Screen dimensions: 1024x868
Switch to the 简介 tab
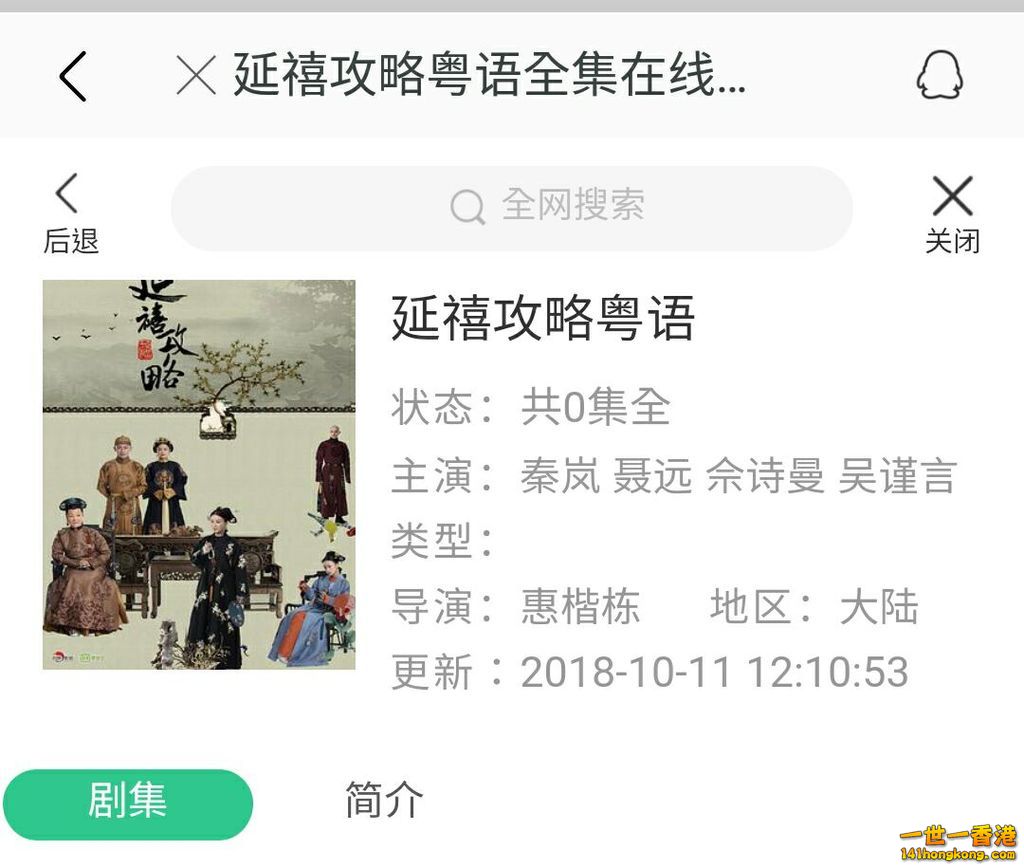coord(384,801)
